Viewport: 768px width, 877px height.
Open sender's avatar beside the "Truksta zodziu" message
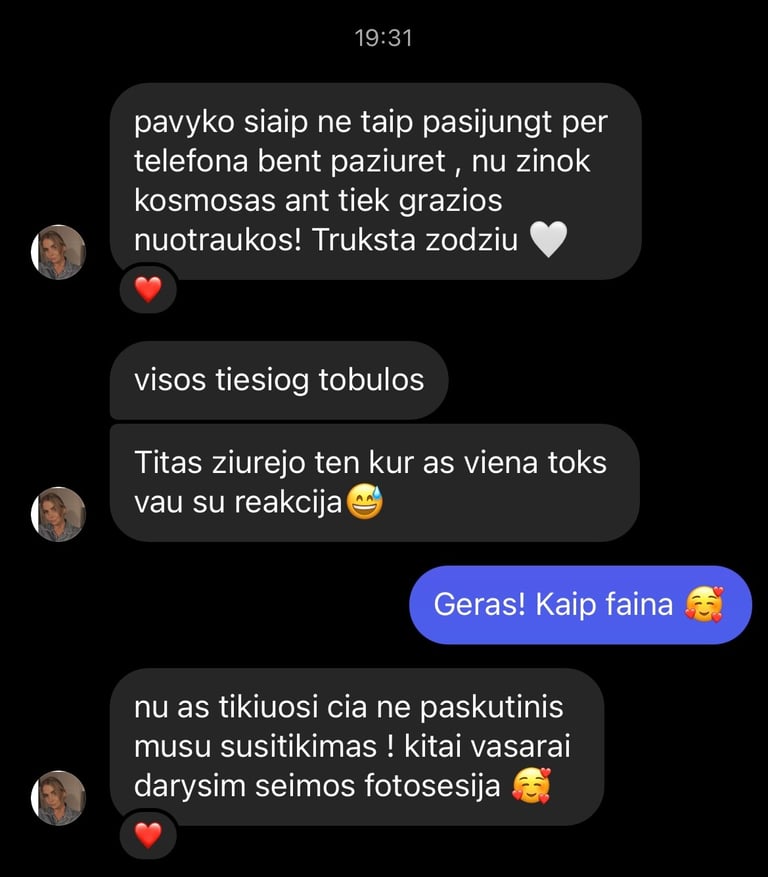[x=59, y=252]
